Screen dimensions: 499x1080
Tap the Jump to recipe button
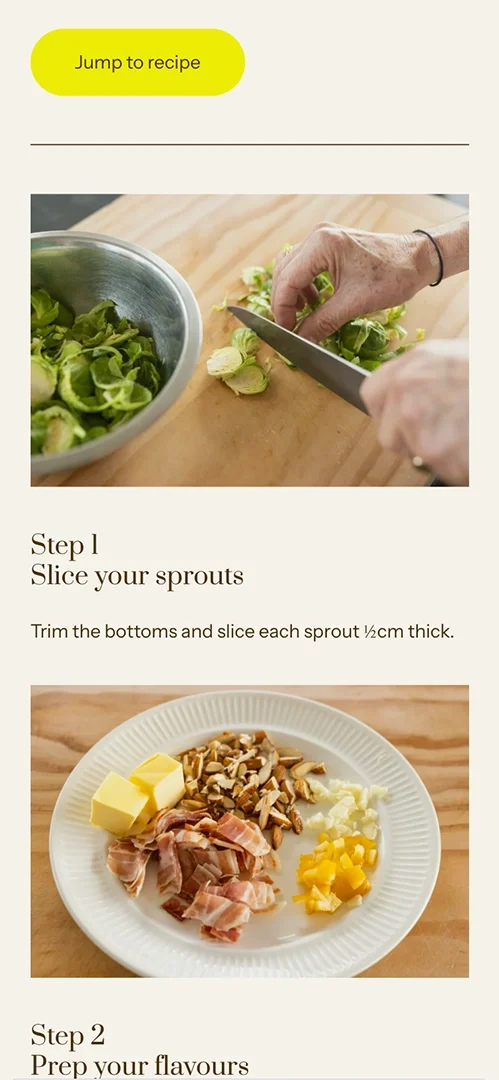pyautogui.click(x=138, y=62)
